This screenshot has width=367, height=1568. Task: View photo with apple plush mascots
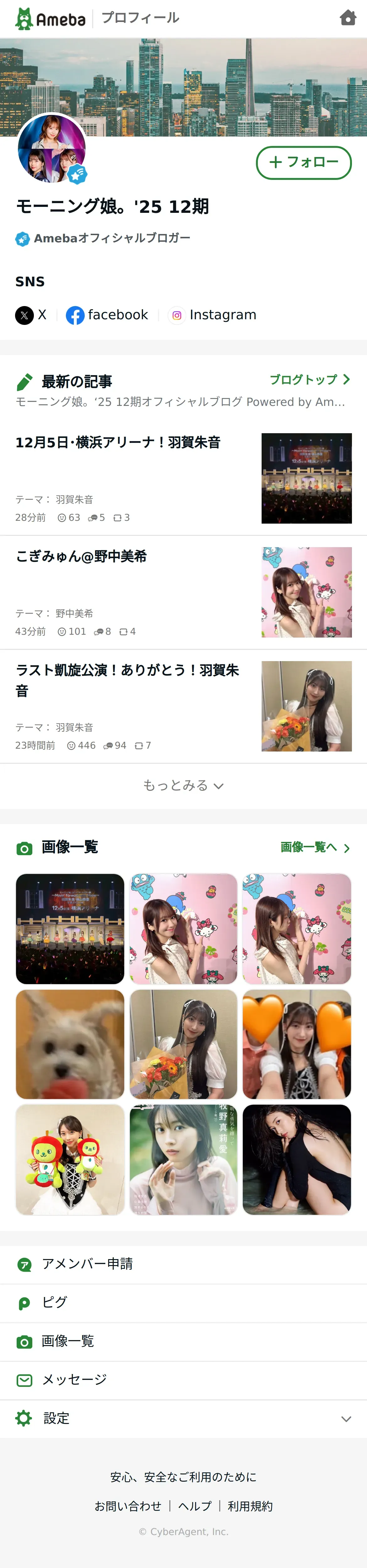tap(70, 1159)
